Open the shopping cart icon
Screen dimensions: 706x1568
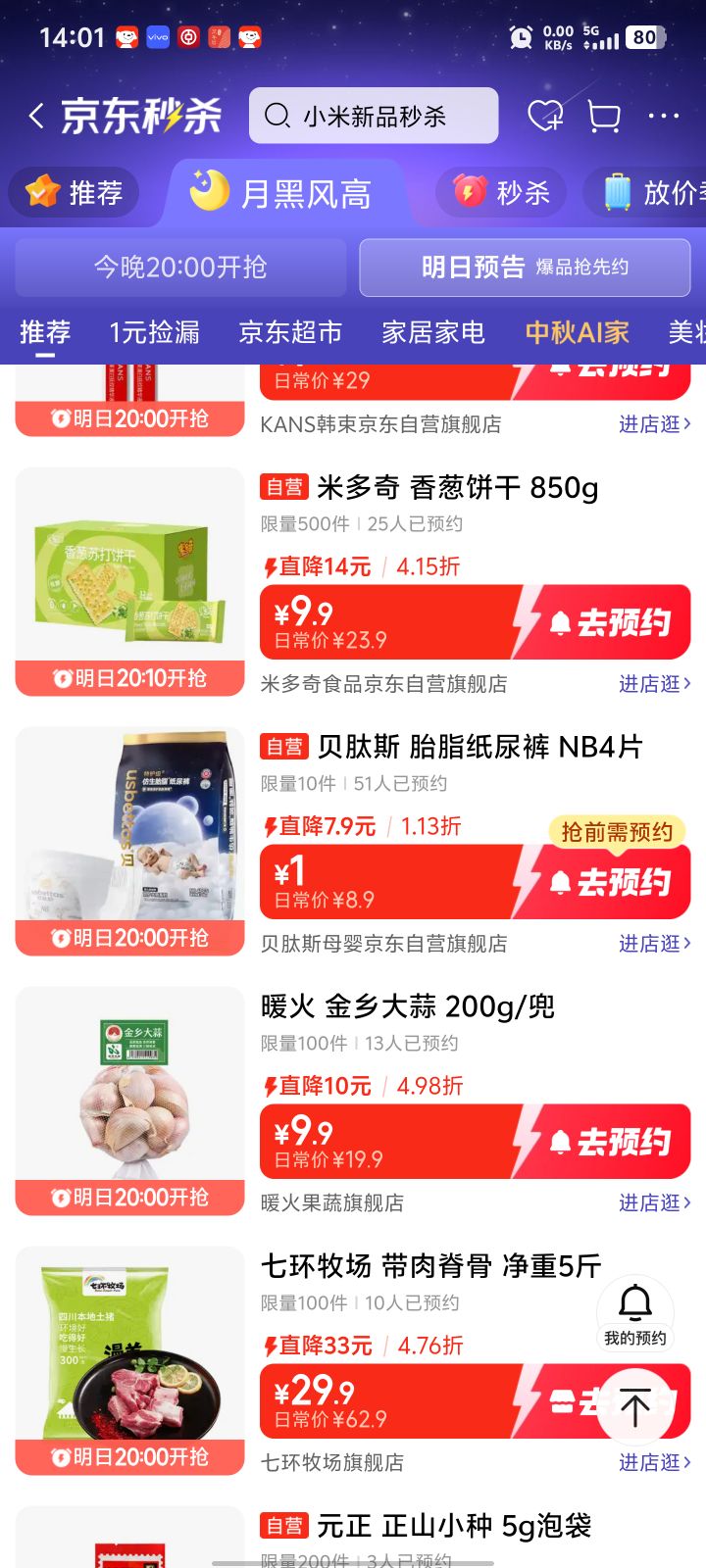pyautogui.click(x=604, y=116)
